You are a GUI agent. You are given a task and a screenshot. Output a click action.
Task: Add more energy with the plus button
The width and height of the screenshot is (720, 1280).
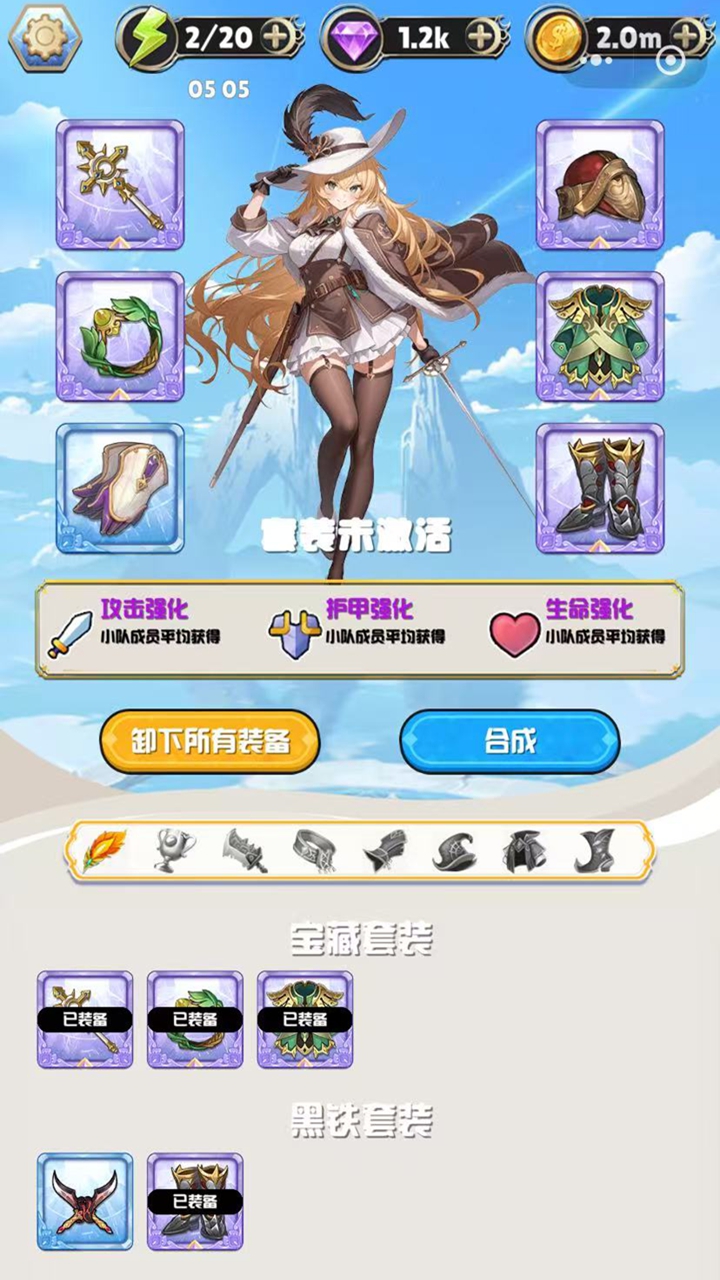point(276,38)
